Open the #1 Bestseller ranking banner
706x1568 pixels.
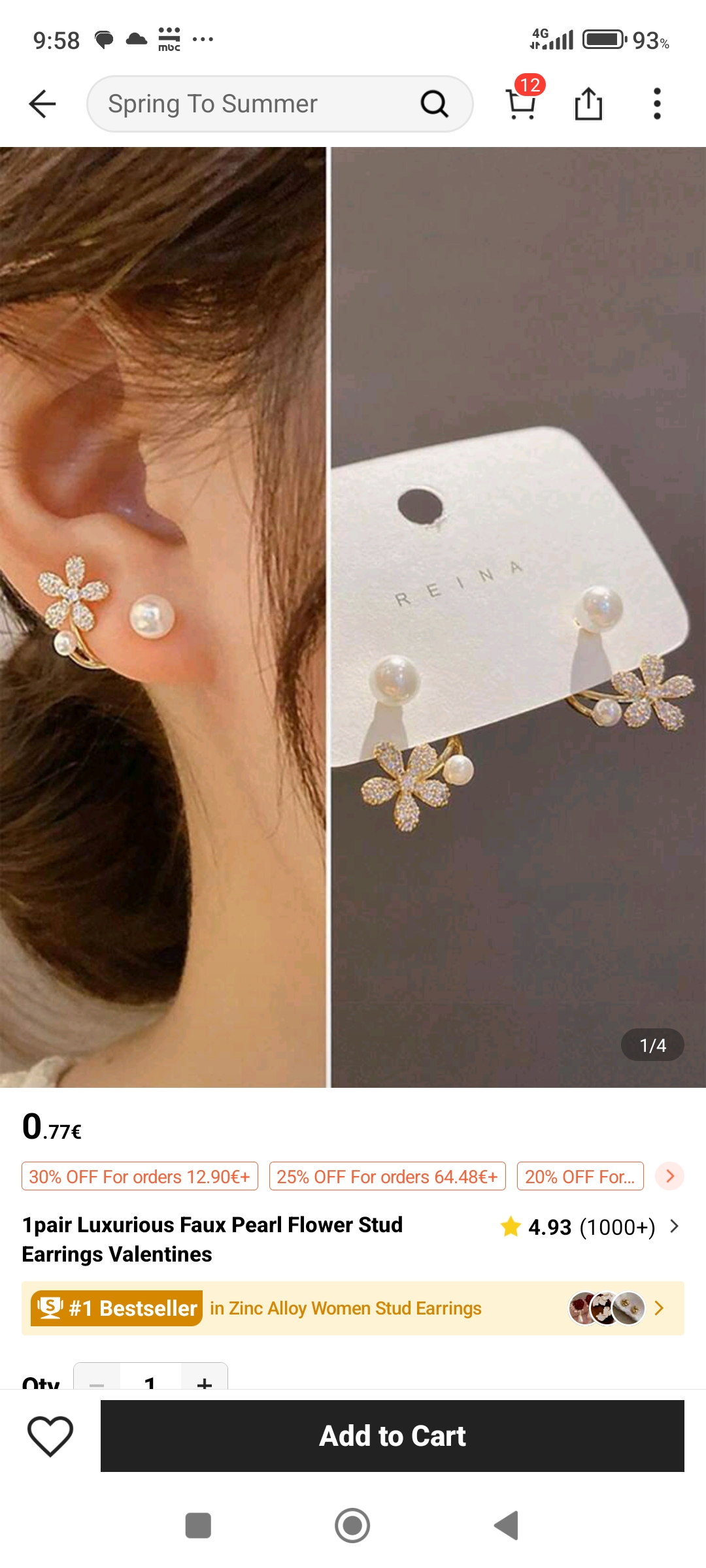tap(353, 1308)
